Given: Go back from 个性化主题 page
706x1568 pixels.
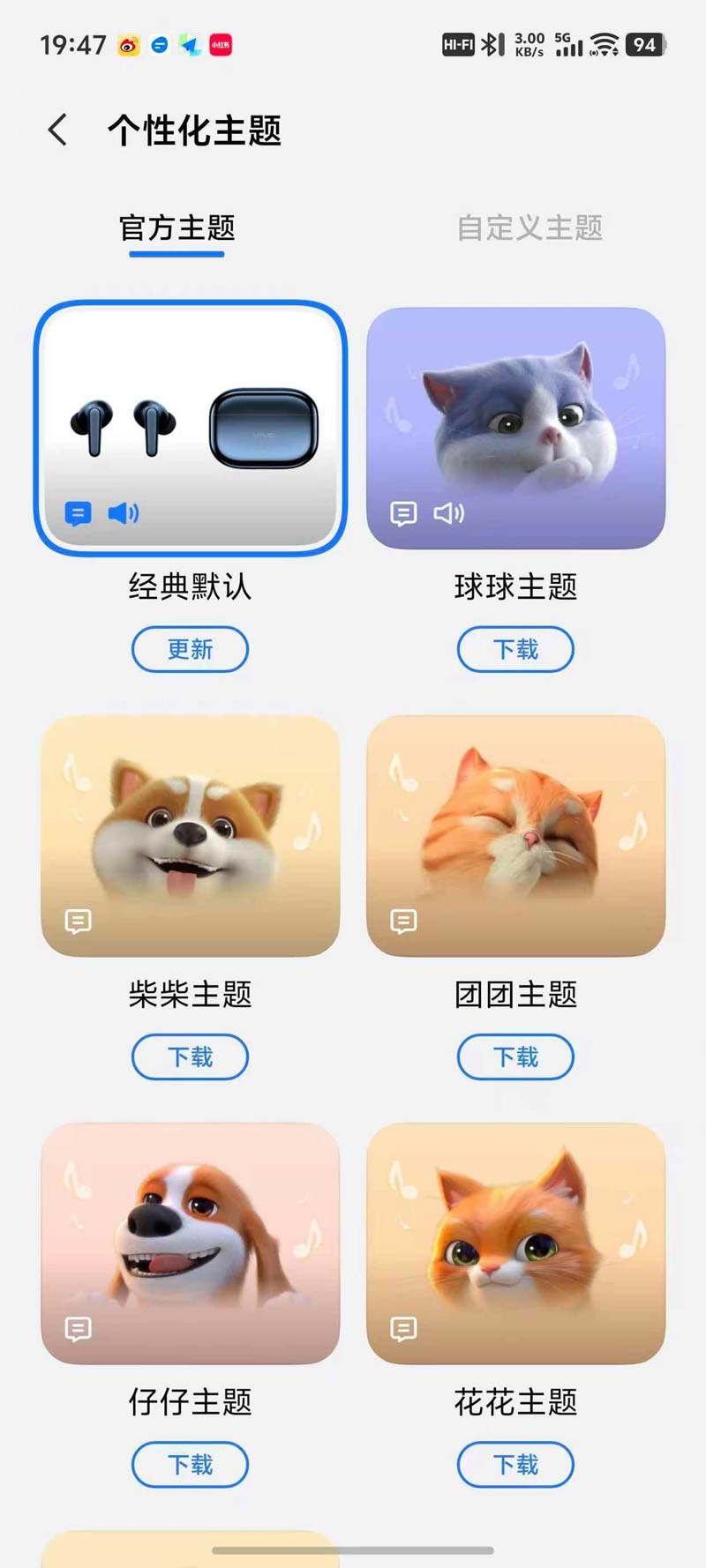Looking at the screenshot, I should click(x=58, y=131).
